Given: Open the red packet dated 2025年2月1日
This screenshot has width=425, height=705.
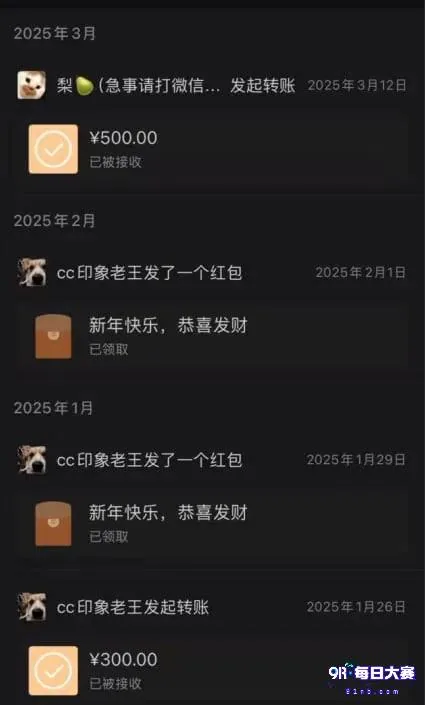Looking at the screenshot, I should (212, 336).
